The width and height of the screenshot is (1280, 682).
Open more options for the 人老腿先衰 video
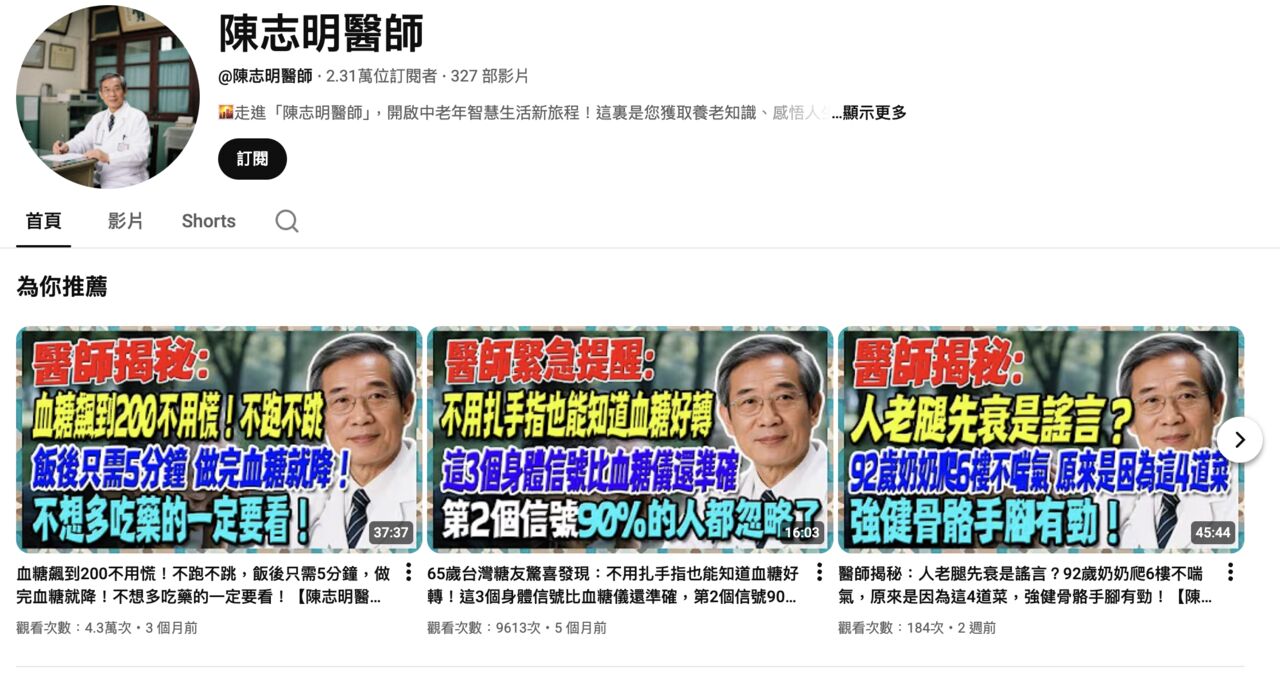[1230, 573]
